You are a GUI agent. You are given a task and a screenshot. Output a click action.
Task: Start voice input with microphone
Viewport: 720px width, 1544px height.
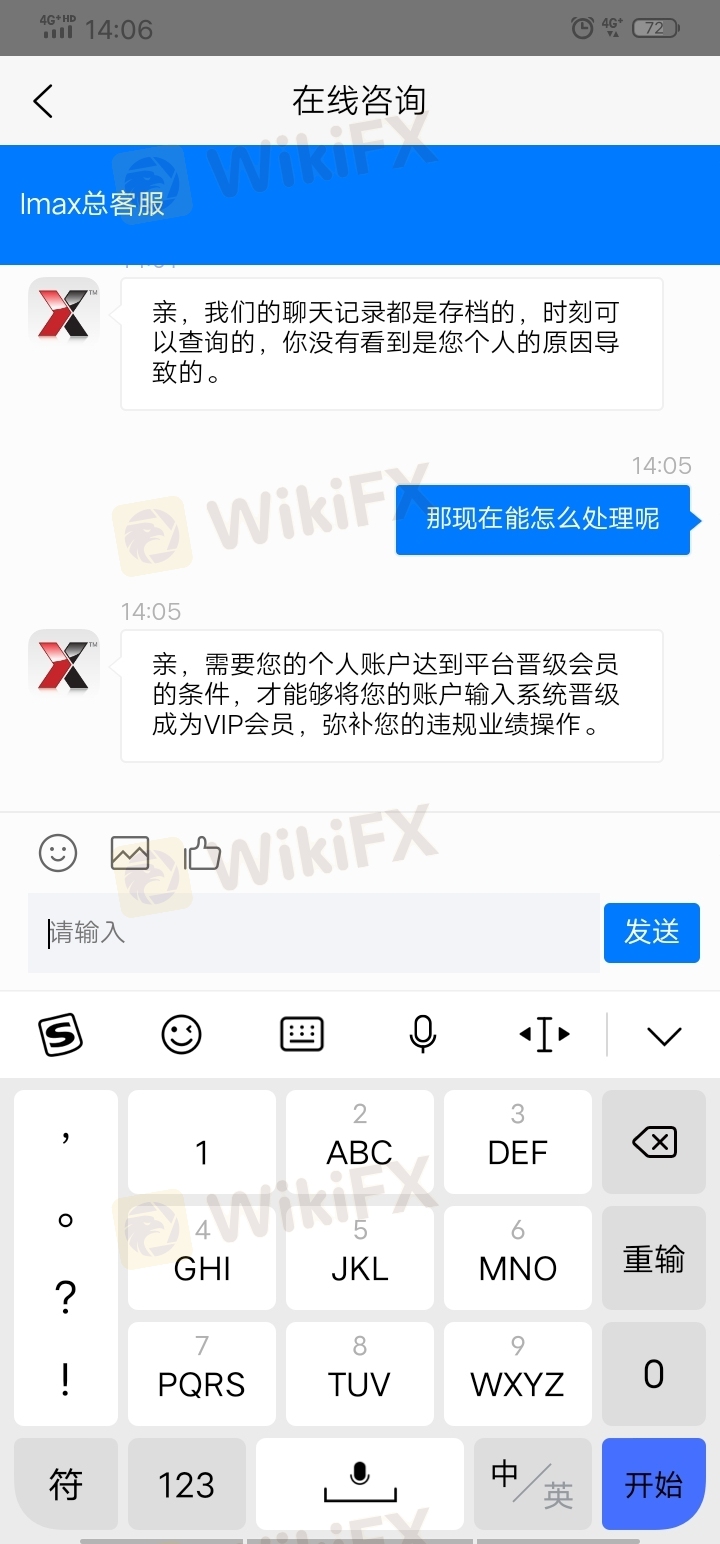[x=423, y=1034]
